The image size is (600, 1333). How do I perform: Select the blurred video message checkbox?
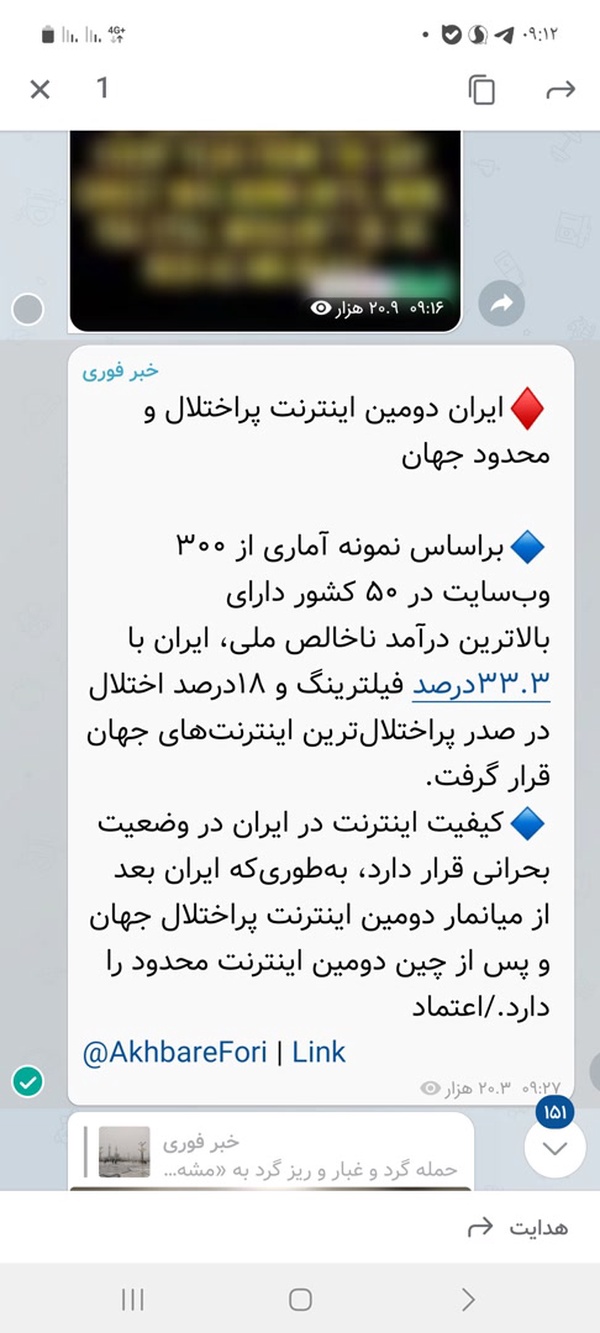[27, 310]
